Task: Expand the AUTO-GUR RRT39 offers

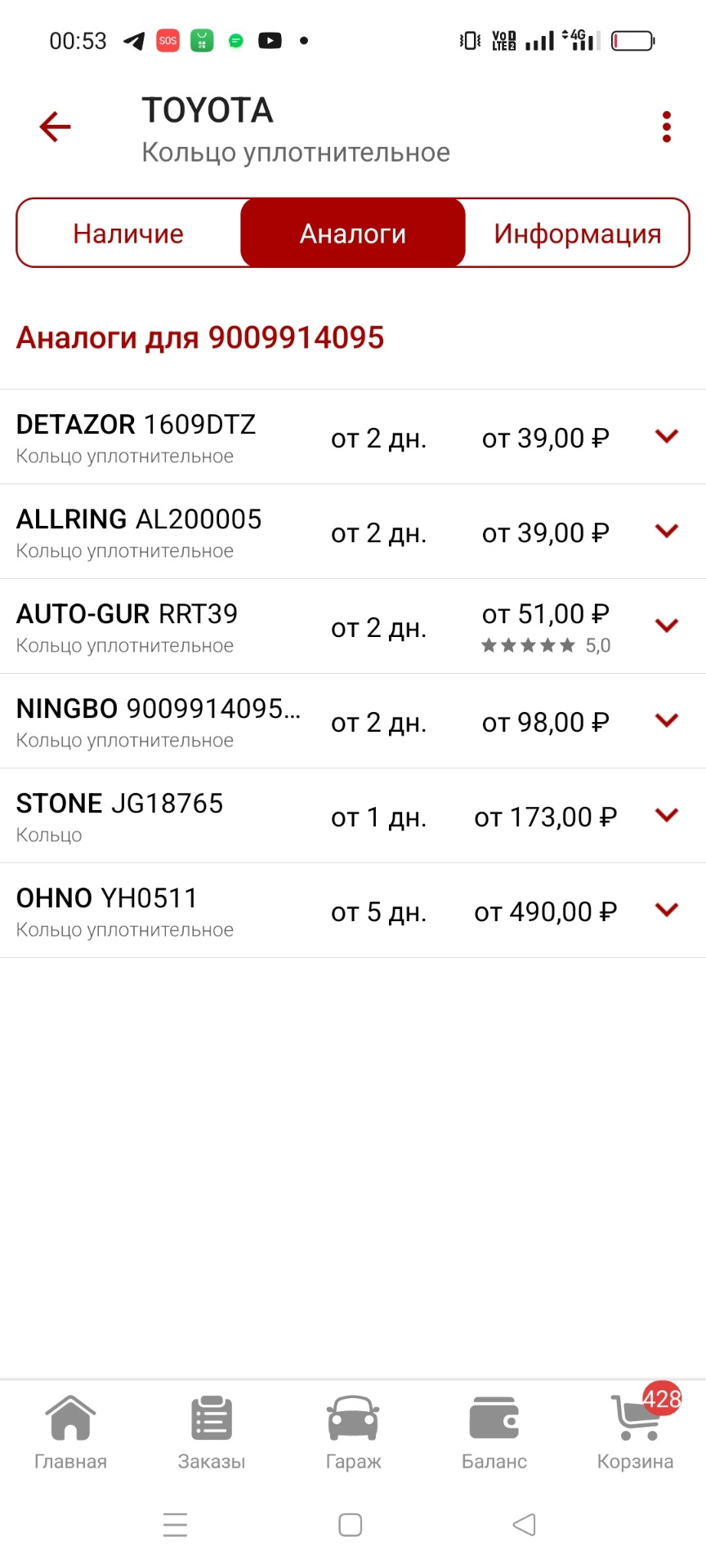Action: pyautogui.click(x=667, y=626)
